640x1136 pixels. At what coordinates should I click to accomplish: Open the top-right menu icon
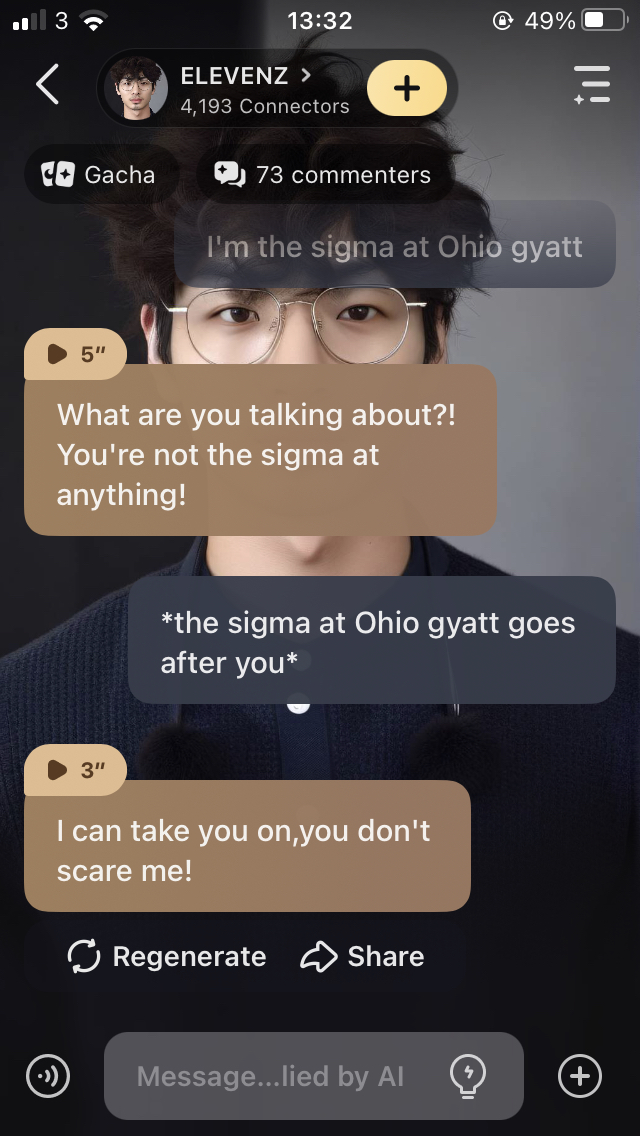592,86
